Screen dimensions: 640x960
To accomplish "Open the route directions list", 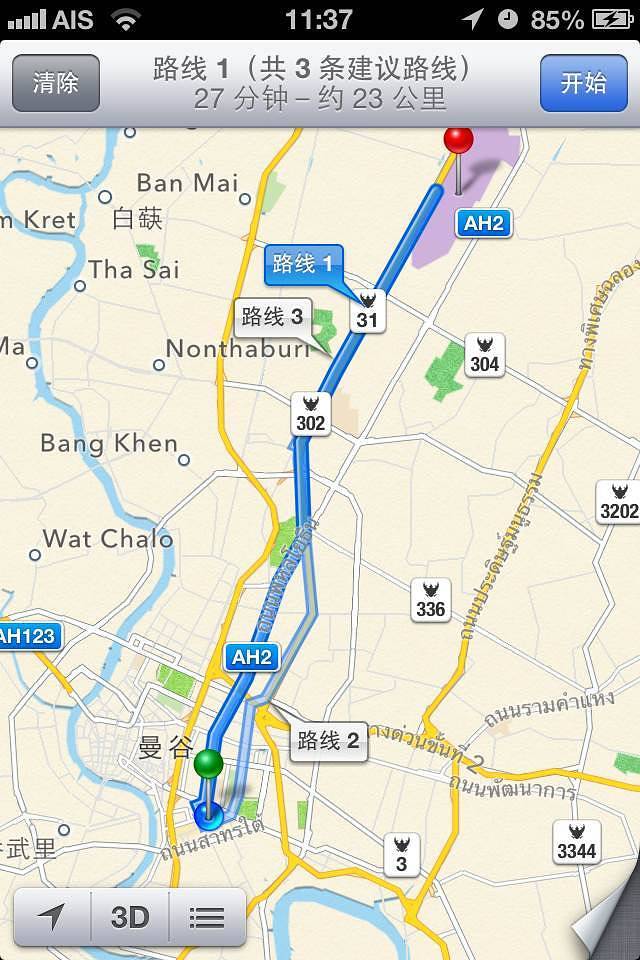I will tap(207, 917).
